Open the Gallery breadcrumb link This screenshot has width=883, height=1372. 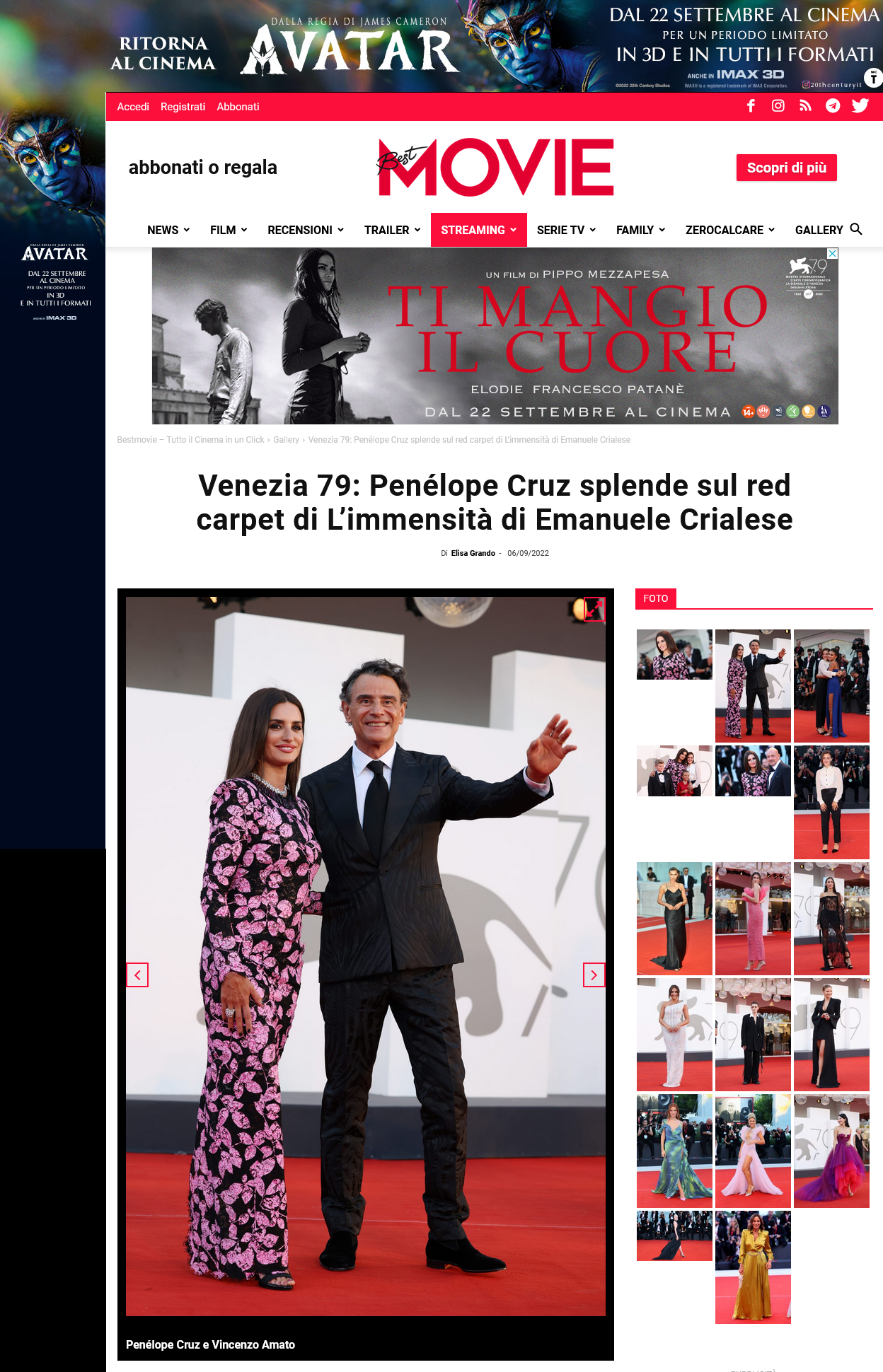point(286,440)
